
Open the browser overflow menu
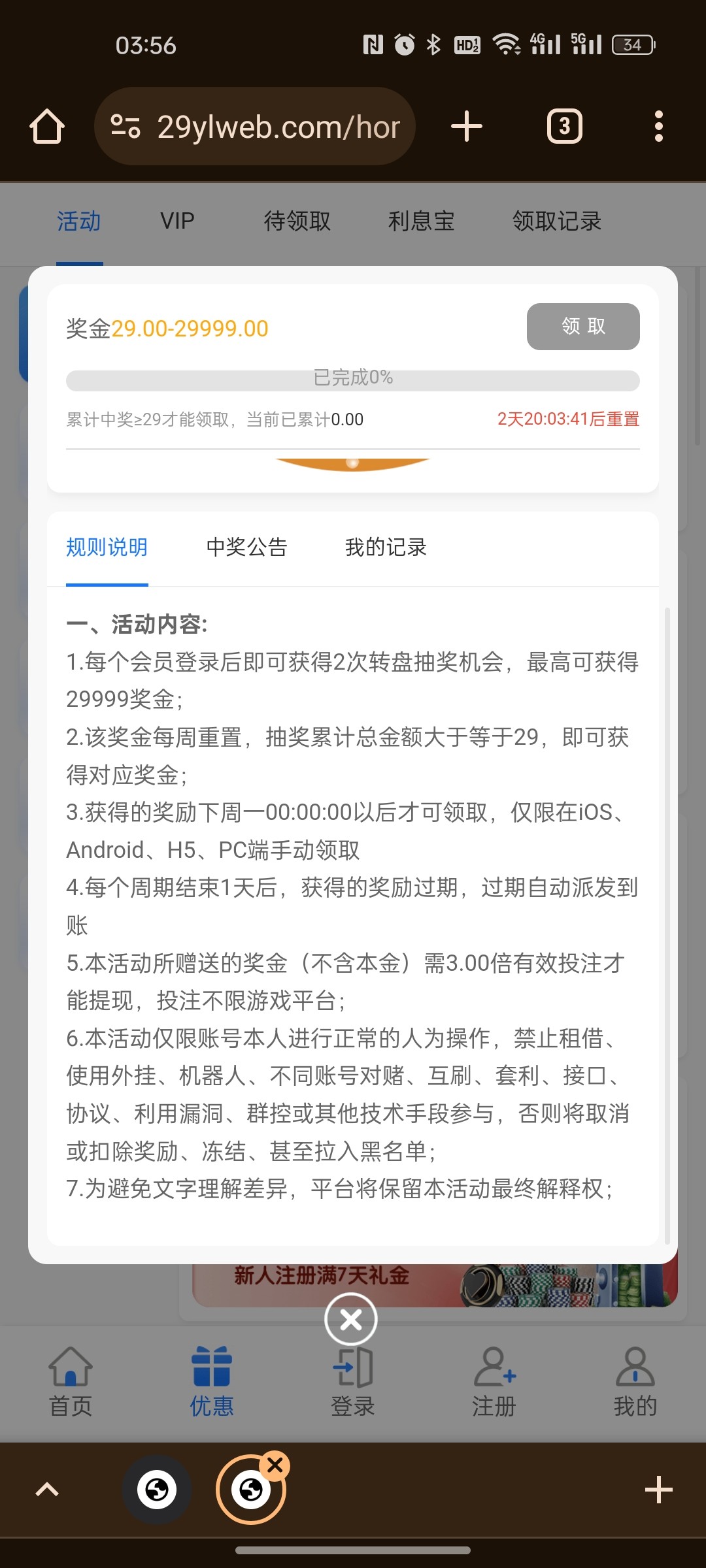pyautogui.click(x=658, y=126)
